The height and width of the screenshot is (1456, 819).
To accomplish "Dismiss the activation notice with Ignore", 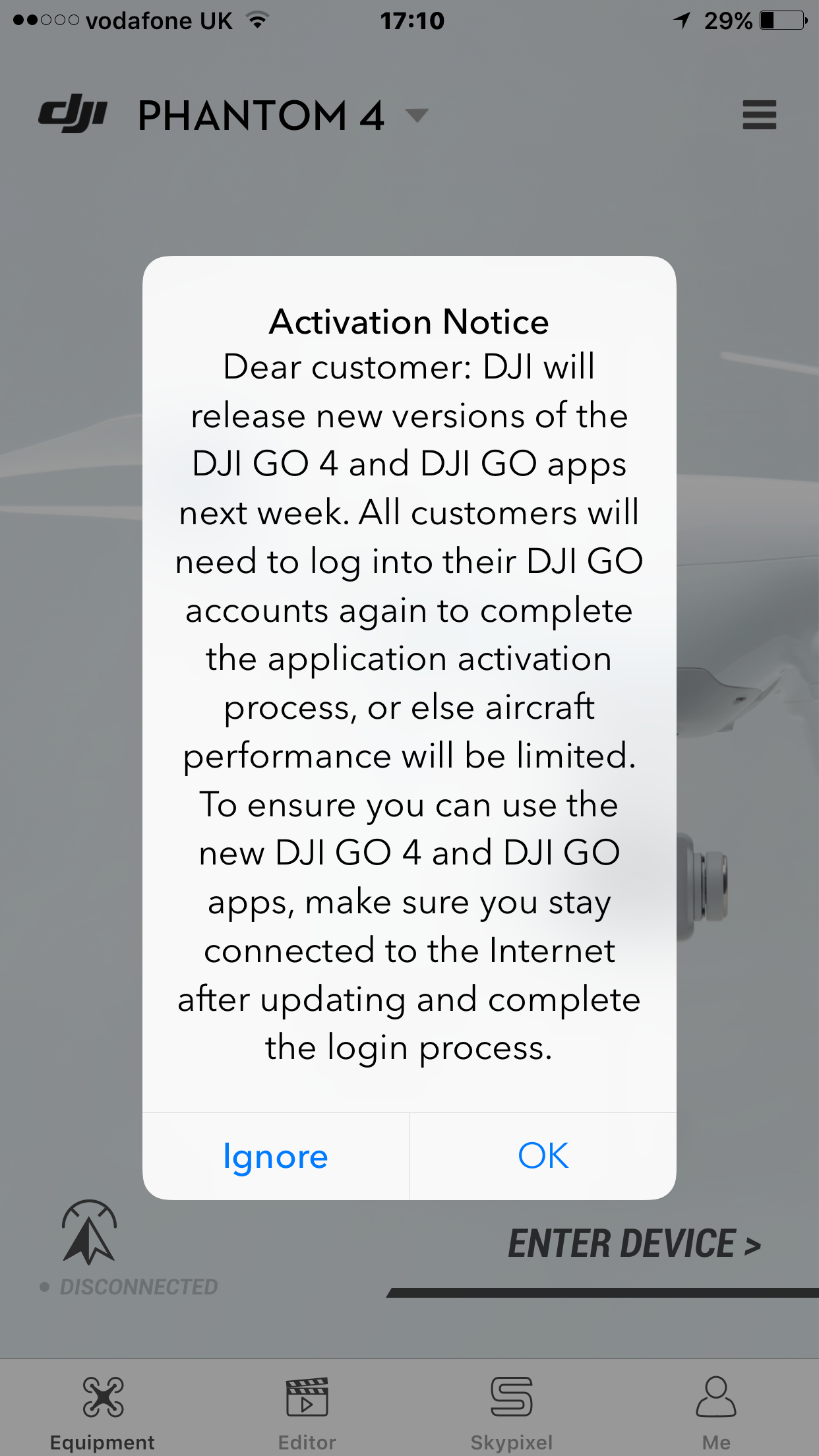I will coord(276,1157).
